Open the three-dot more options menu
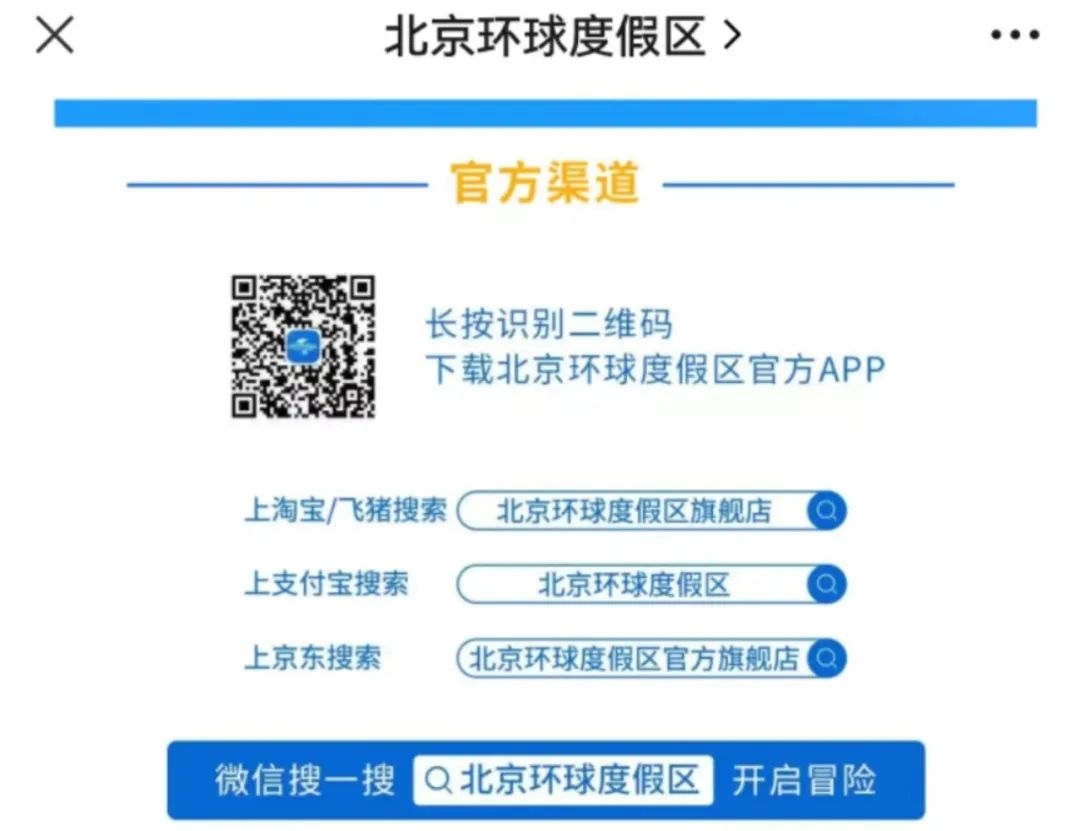This screenshot has height=831, width=1080. [1015, 36]
